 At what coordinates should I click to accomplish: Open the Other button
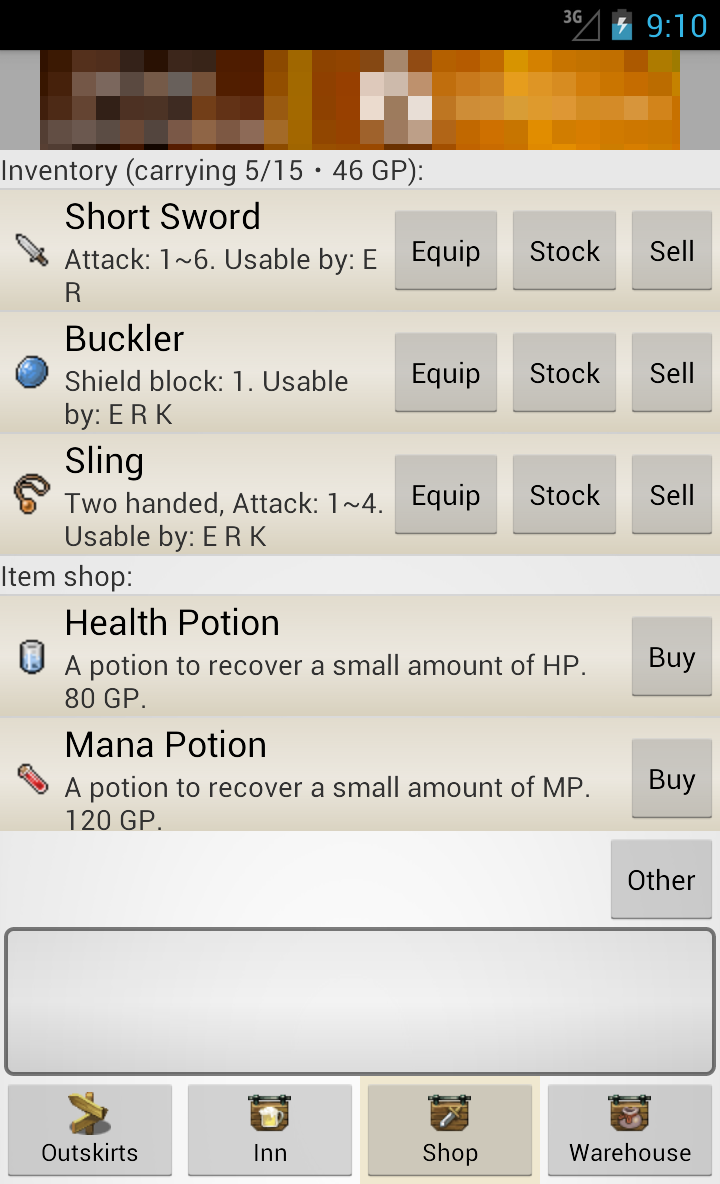661,880
